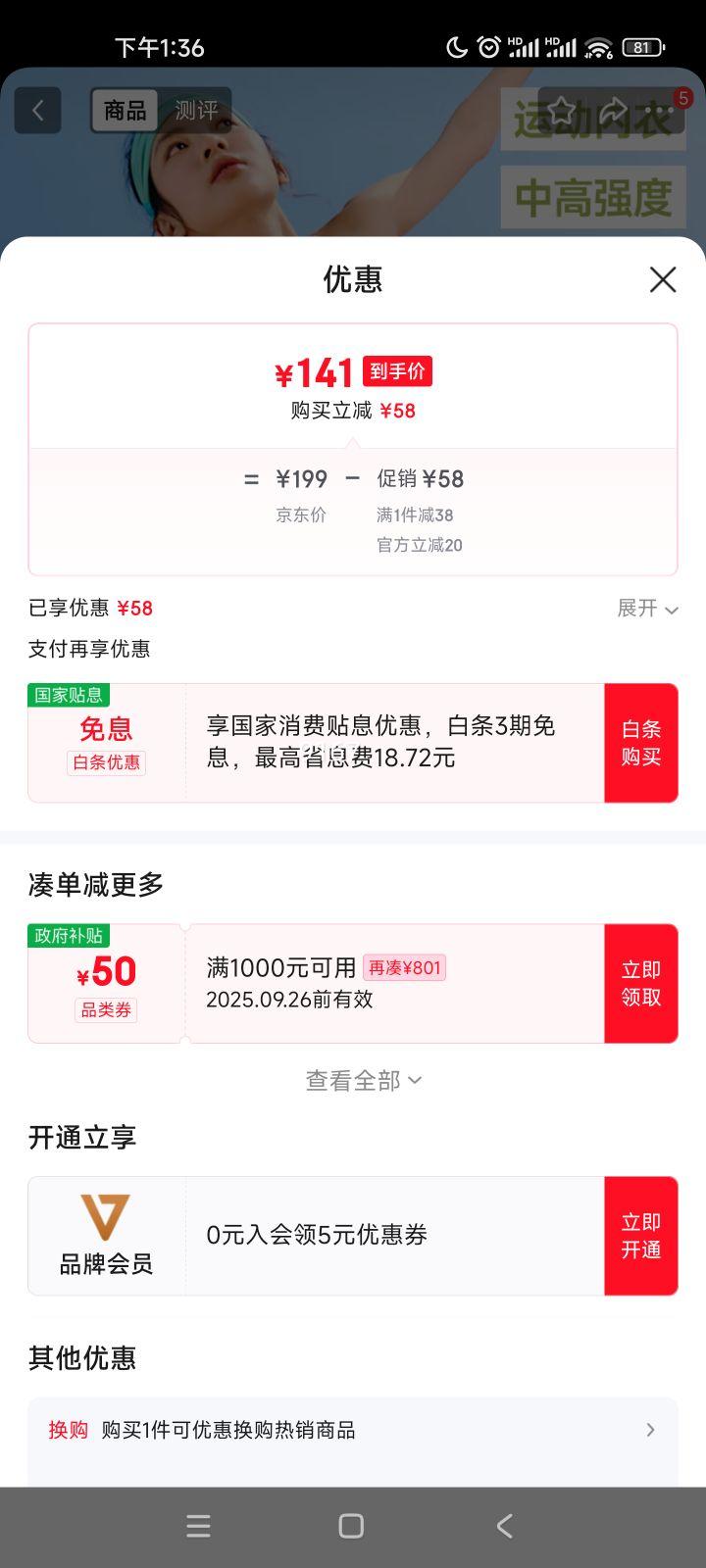Claim the ¥50 coupon via 立即领取
The image size is (706, 1568).
(x=641, y=983)
